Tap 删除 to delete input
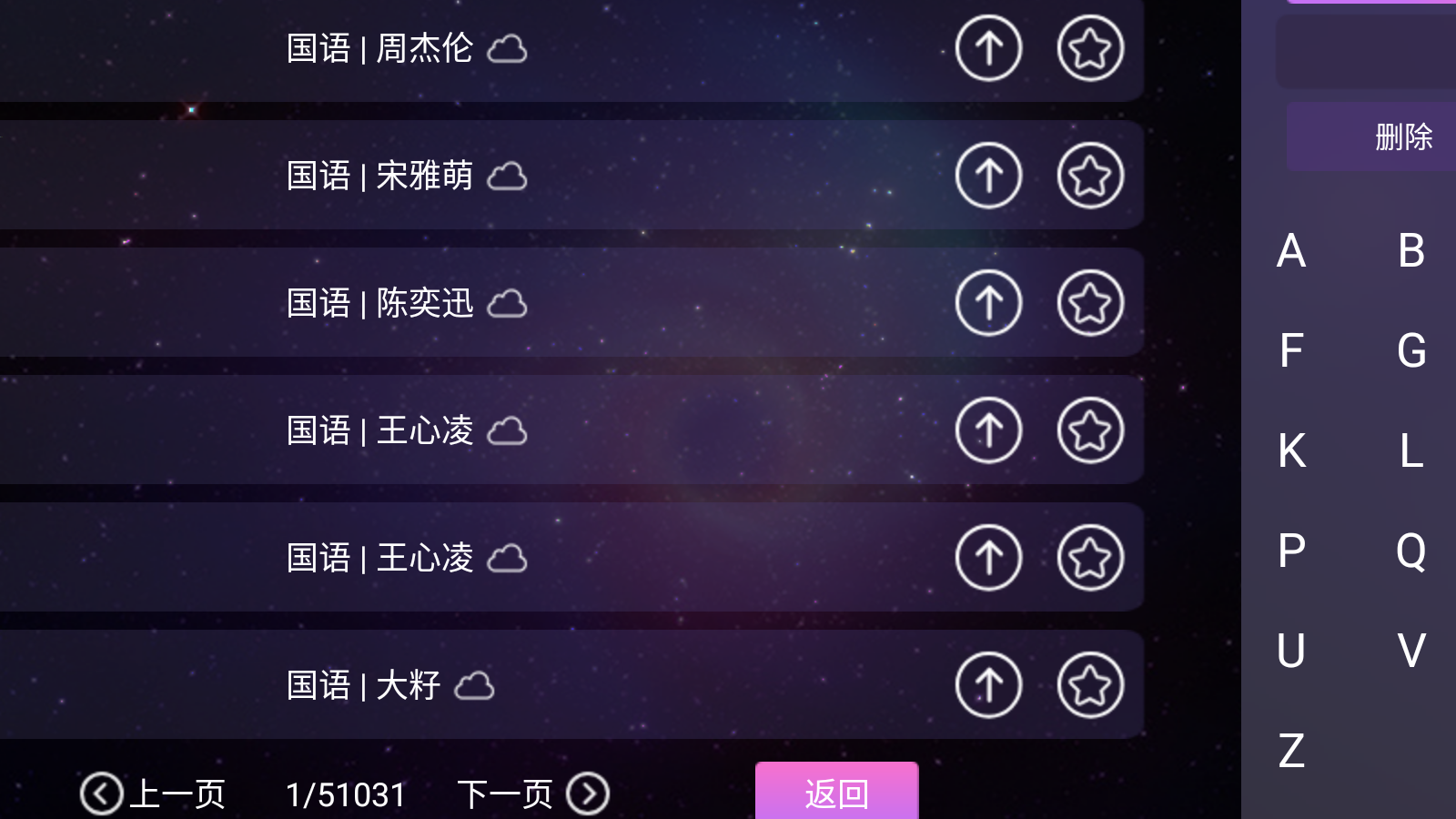 pos(1402,137)
